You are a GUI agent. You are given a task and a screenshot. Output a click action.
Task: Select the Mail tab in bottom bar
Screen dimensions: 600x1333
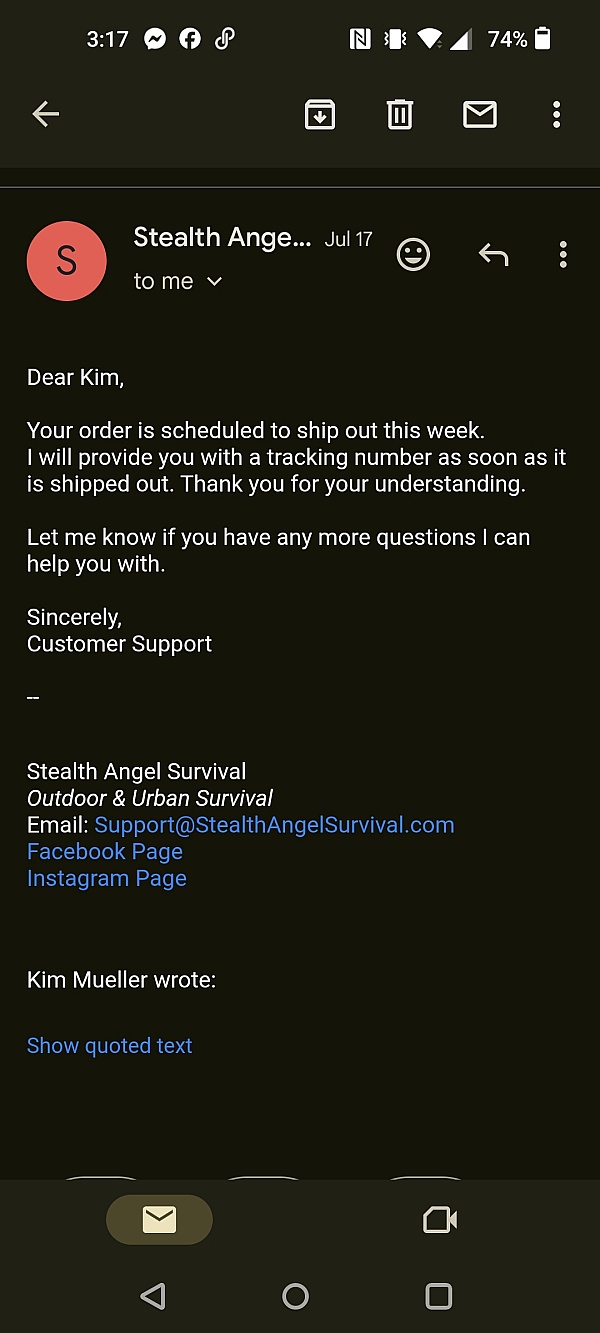tap(159, 1220)
